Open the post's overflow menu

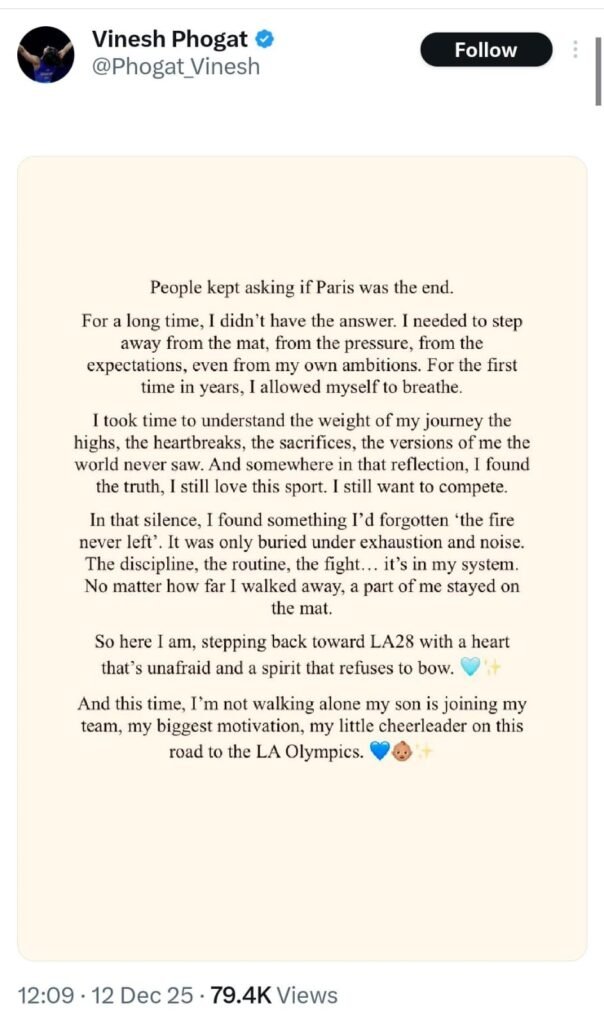coord(575,50)
